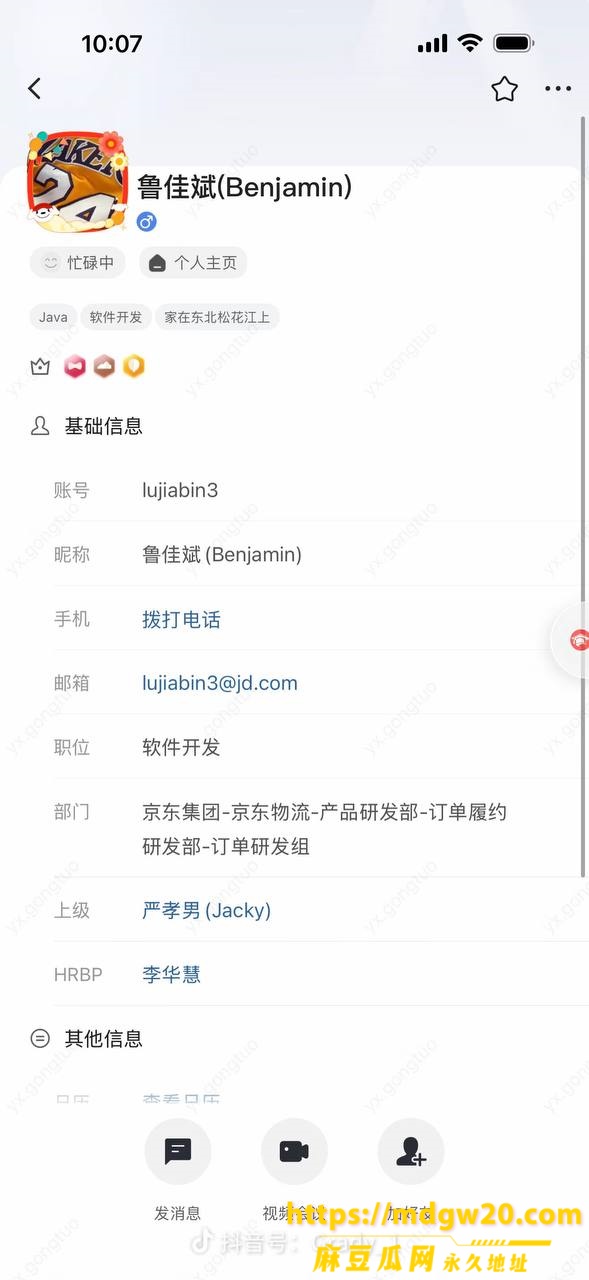Image resolution: width=589 pixels, height=1280 pixels.
Task: Open the email link lujiabin3@jd.com
Action: coord(220,684)
